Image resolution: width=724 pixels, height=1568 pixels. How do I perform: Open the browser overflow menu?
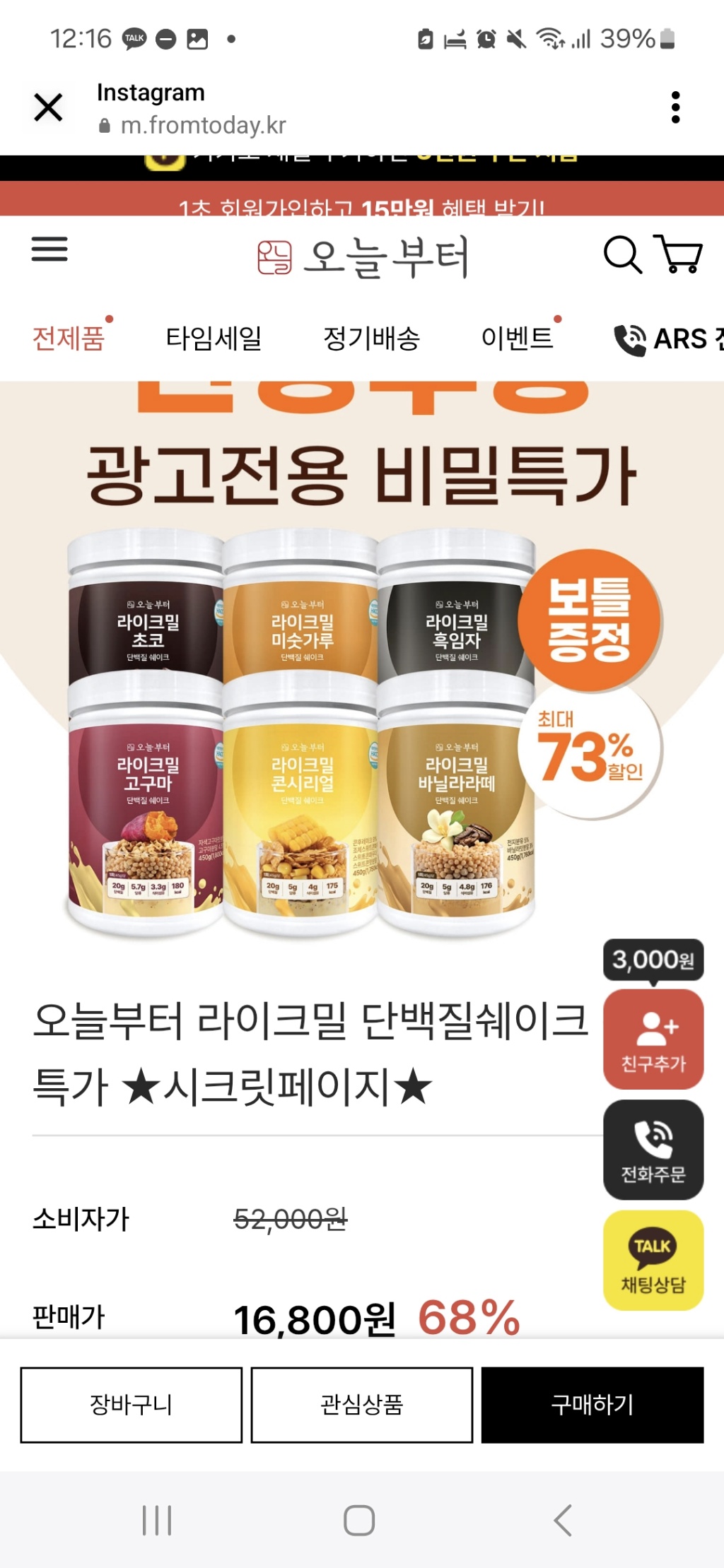coord(675,107)
